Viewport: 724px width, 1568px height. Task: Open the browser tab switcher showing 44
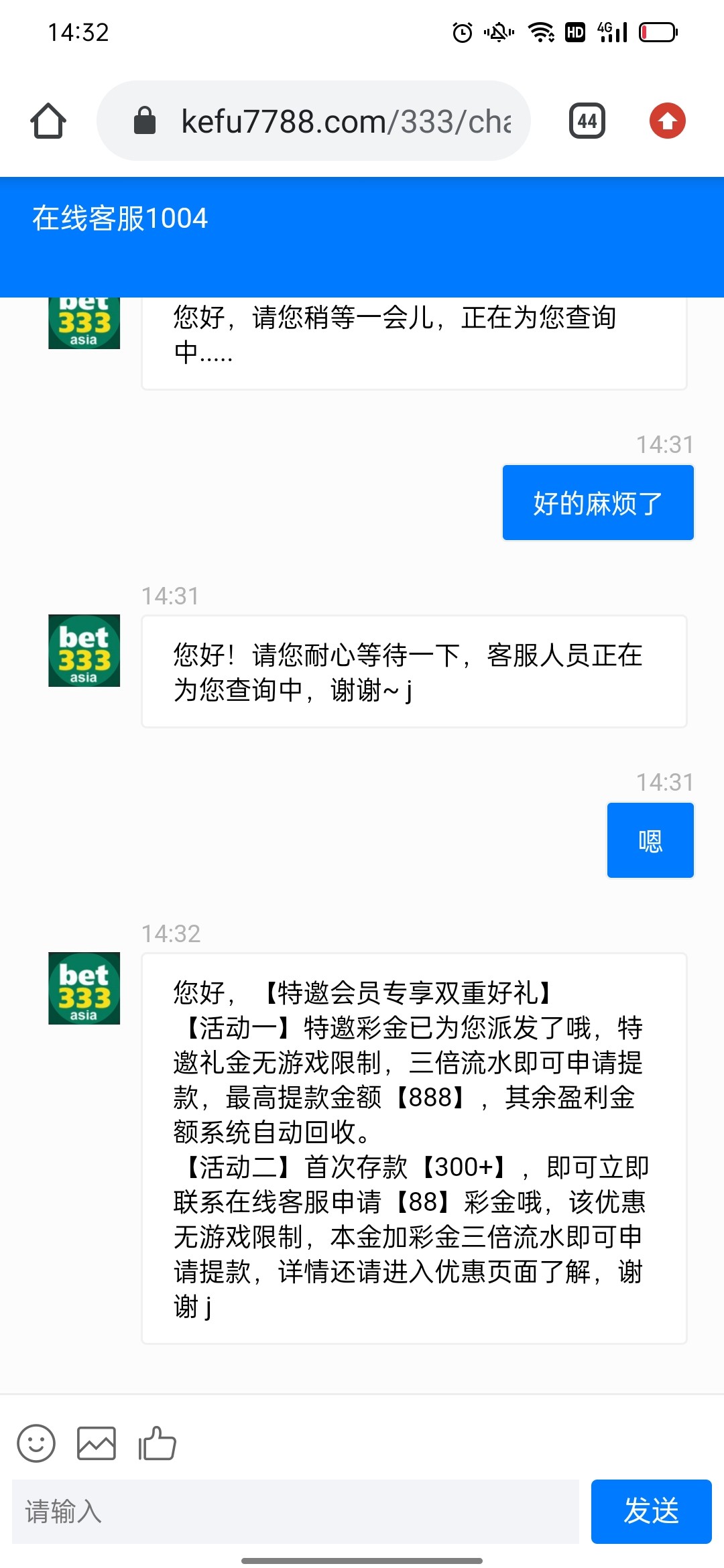[x=587, y=121]
